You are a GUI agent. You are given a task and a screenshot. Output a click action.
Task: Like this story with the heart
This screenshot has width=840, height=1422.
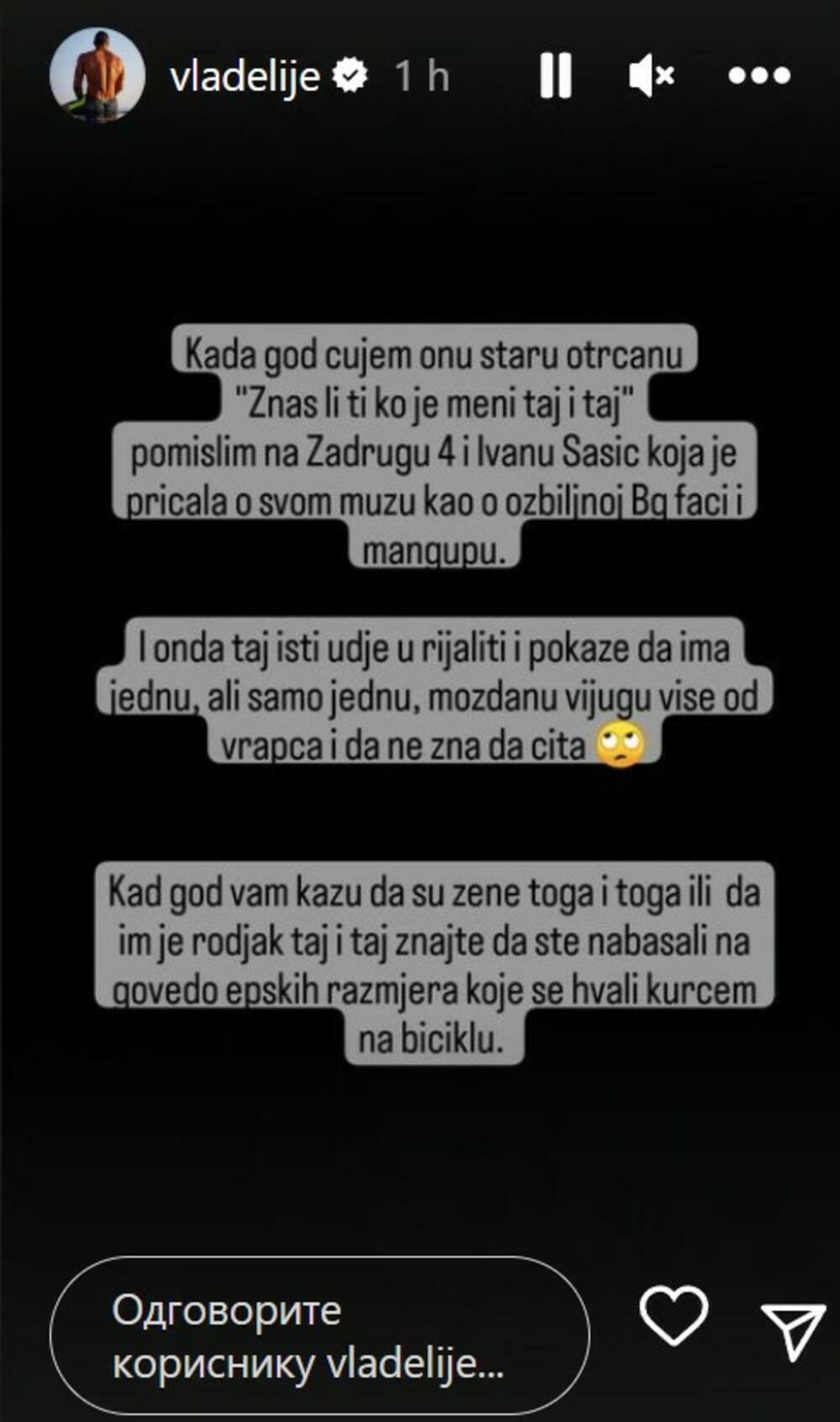(673, 1314)
